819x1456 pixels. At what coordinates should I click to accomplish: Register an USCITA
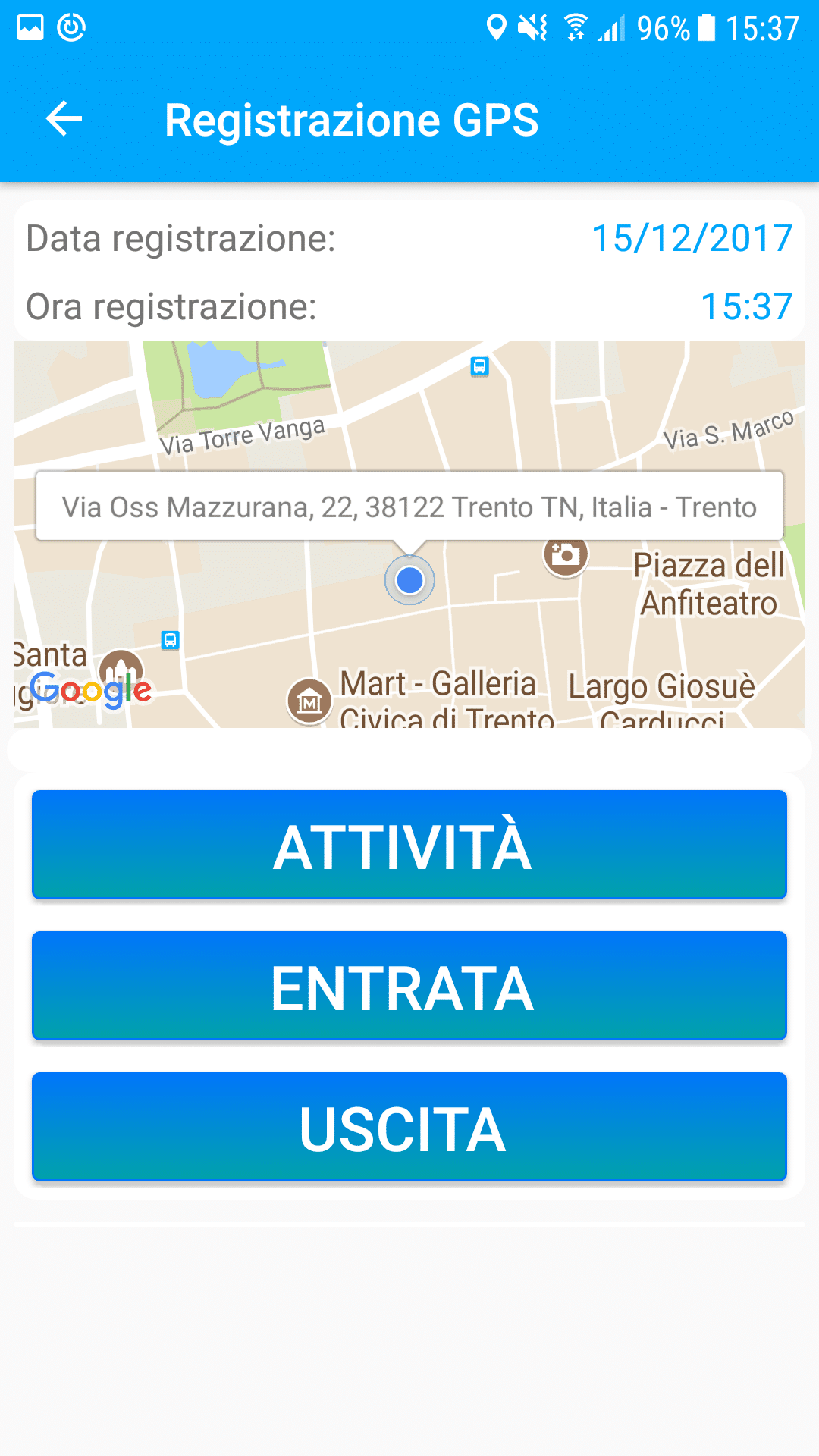pyautogui.click(x=409, y=1127)
